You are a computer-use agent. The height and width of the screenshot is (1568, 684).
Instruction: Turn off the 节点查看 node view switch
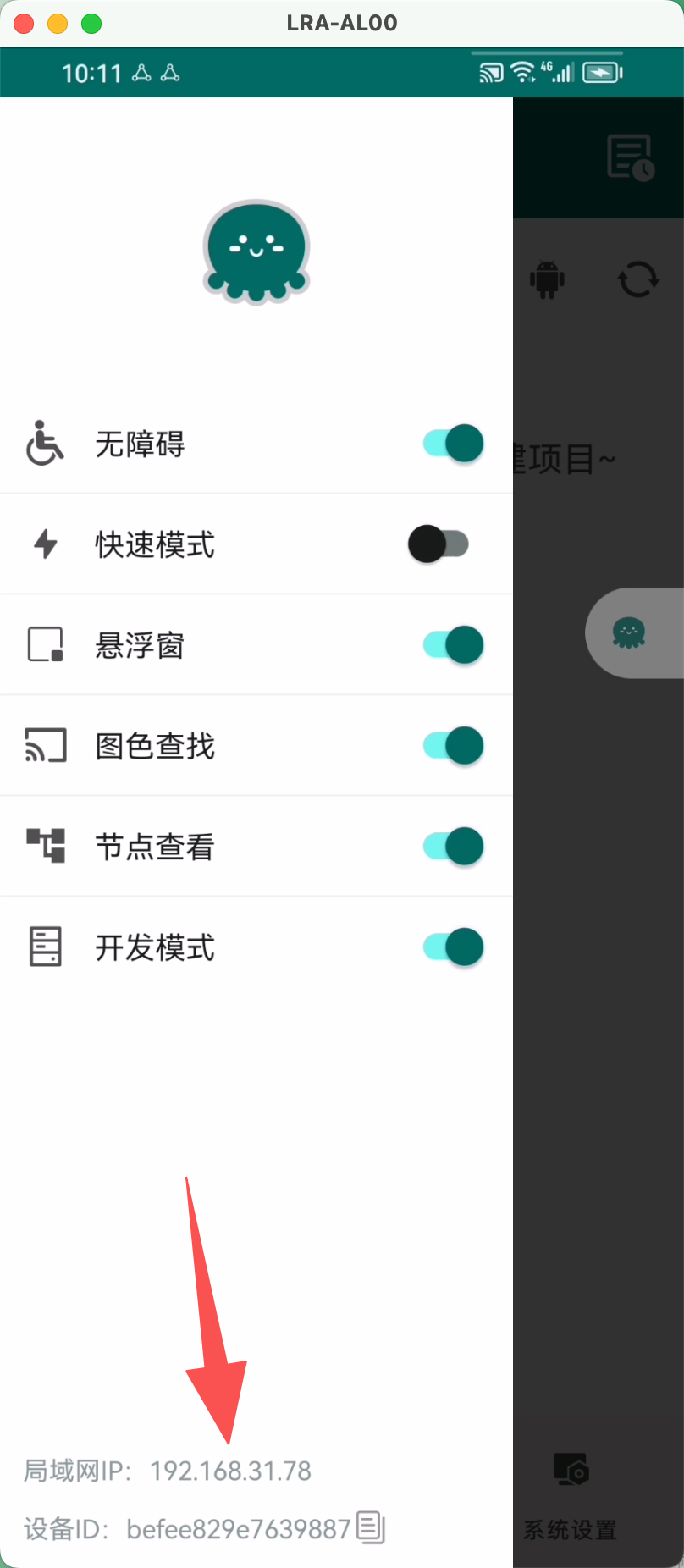pyautogui.click(x=454, y=847)
